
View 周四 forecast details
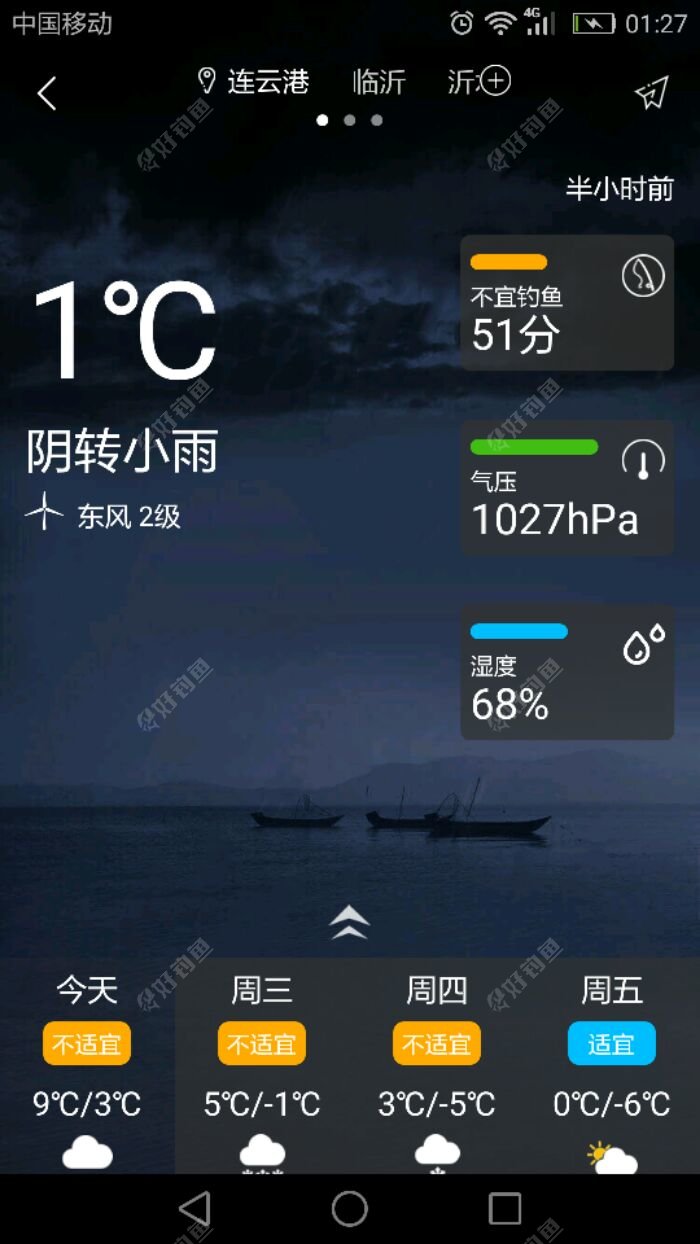[437, 1065]
